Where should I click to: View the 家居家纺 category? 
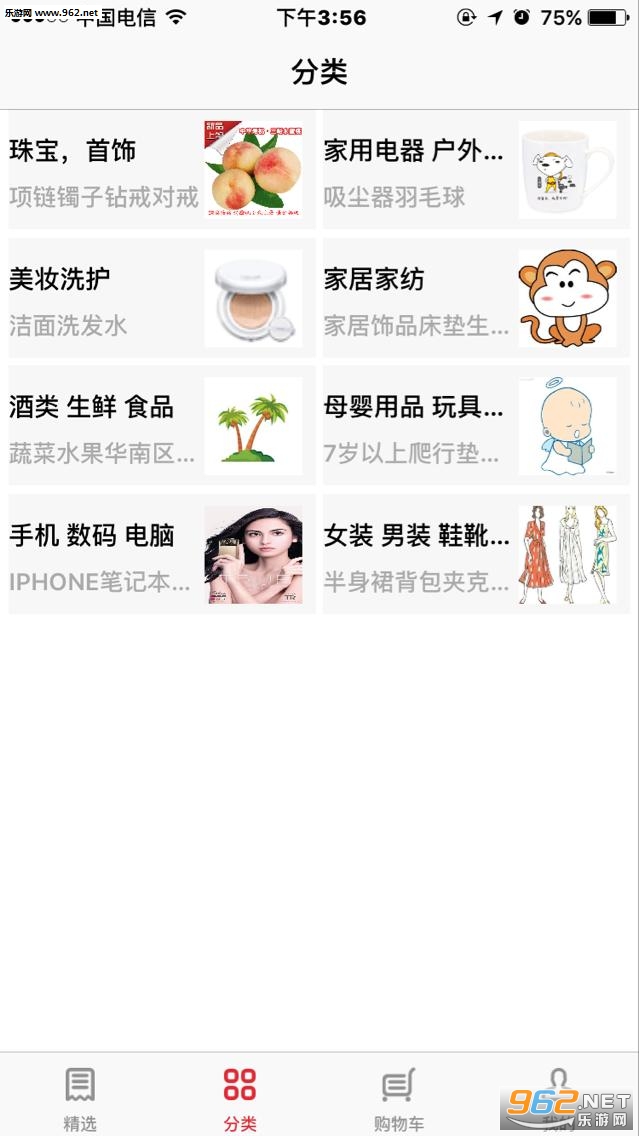pyautogui.click(x=475, y=298)
